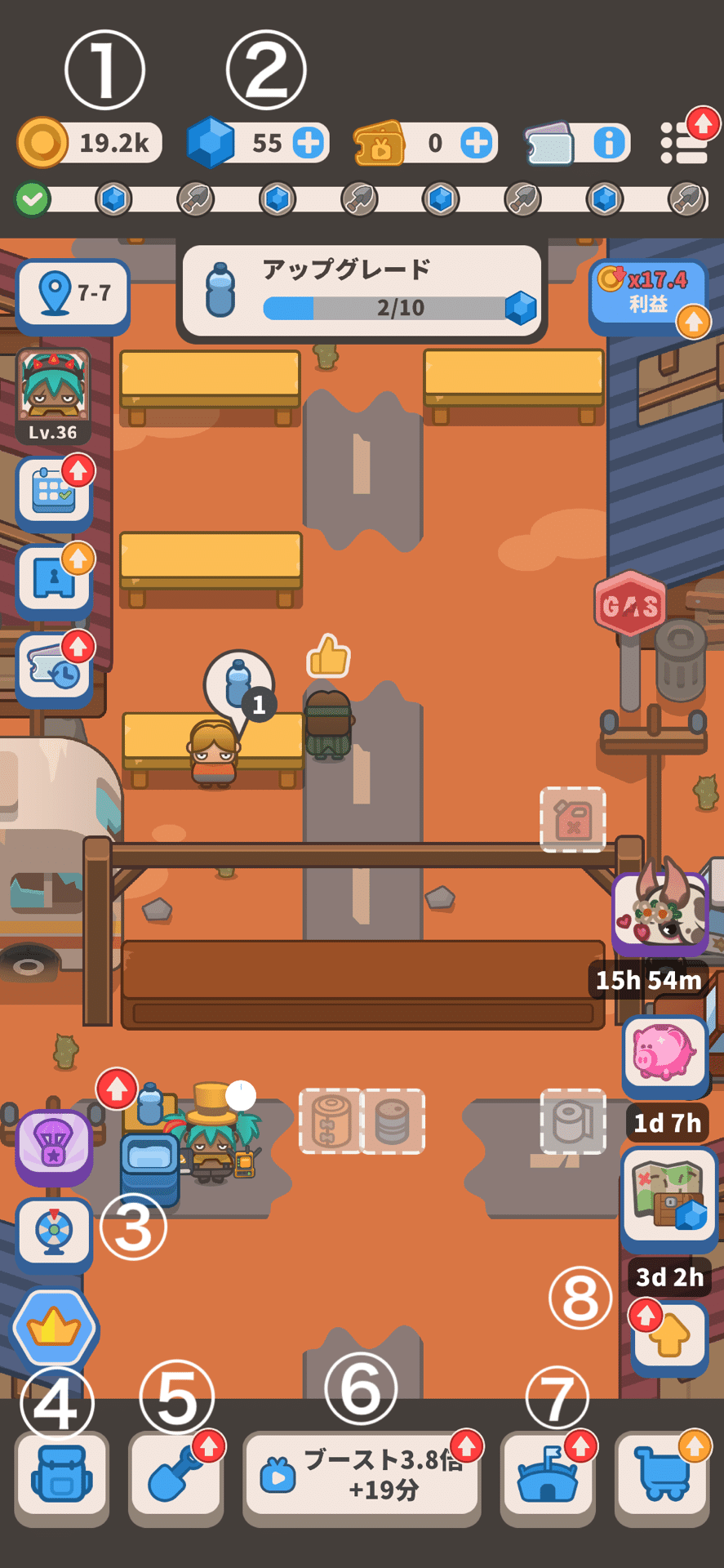This screenshot has height=1568, width=724.
Task: Open the treasure map event
Action: [x=669, y=1196]
